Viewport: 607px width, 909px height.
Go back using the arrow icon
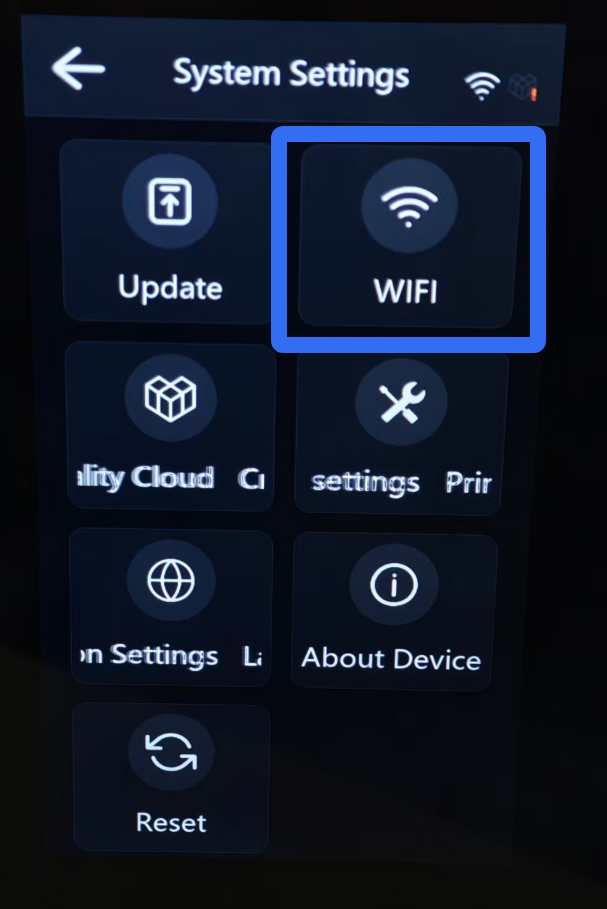pyautogui.click(x=78, y=71)
